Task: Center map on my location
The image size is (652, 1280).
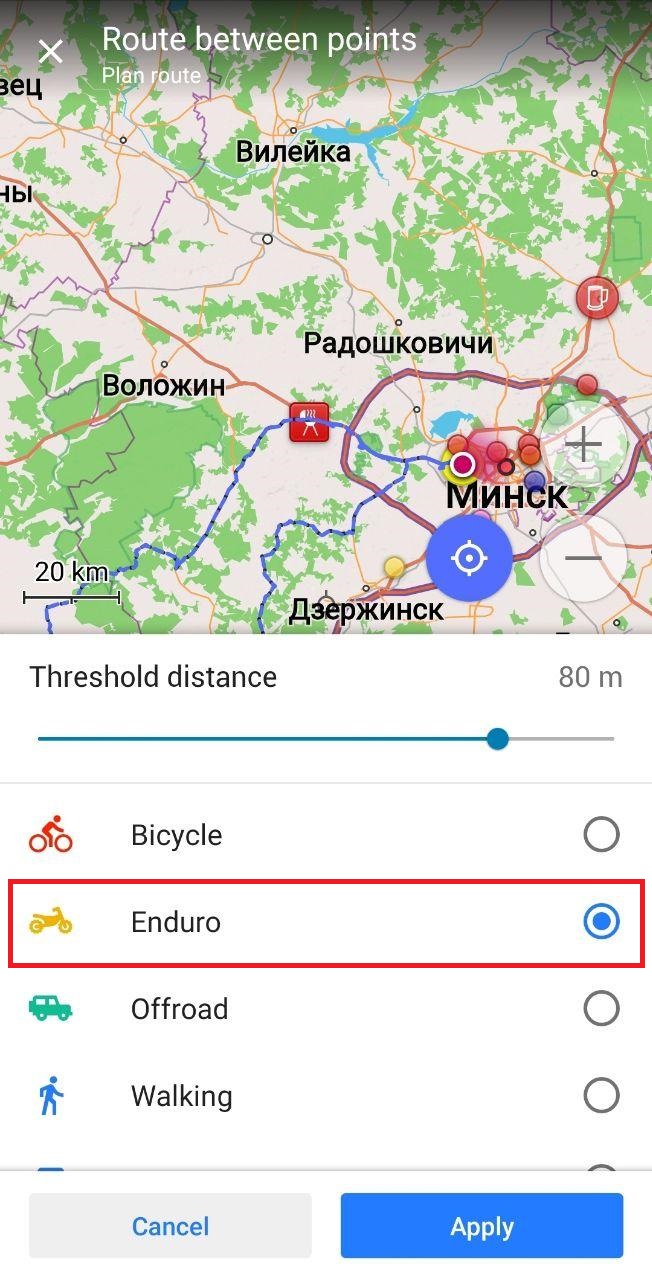Action: 469,558
